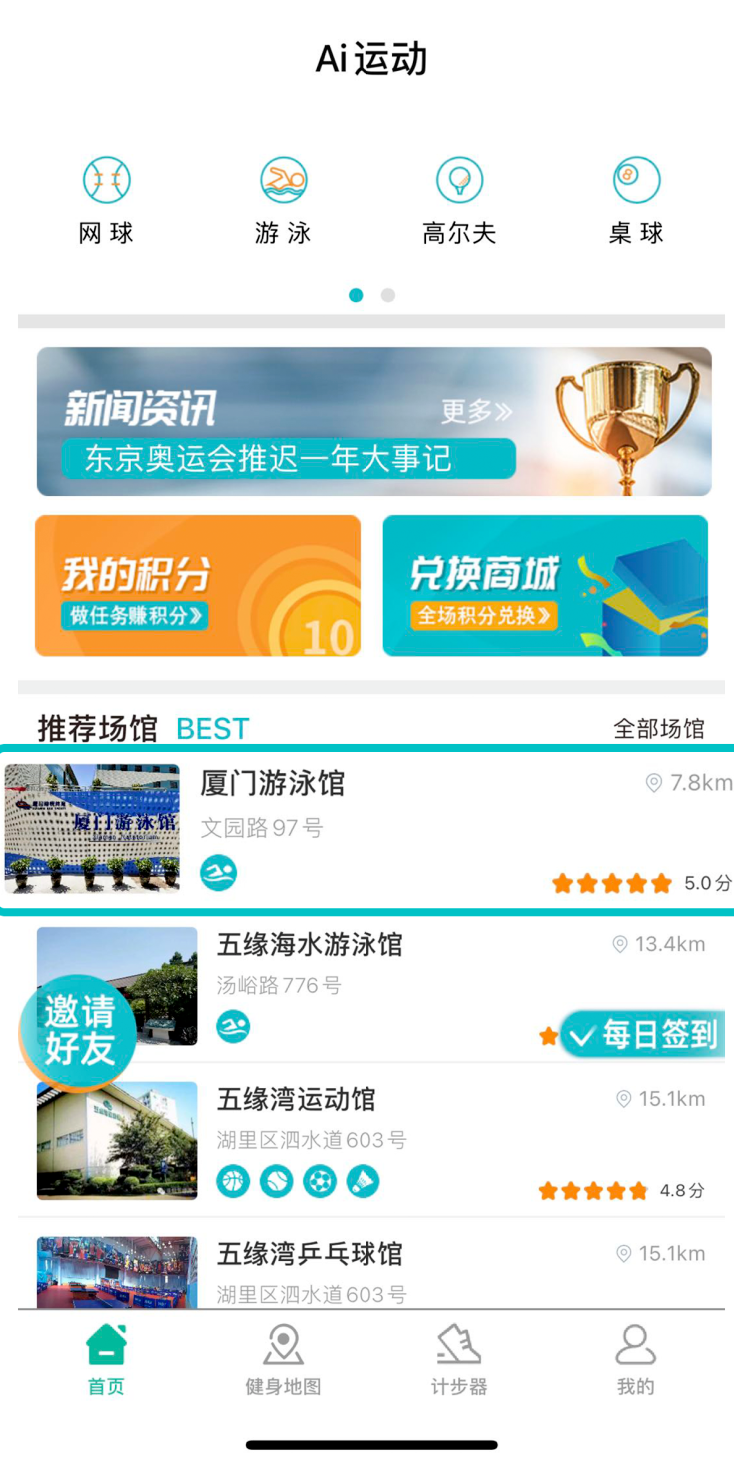Click the soccer icon under 五缘湾运动馆

click(320, 1181)
